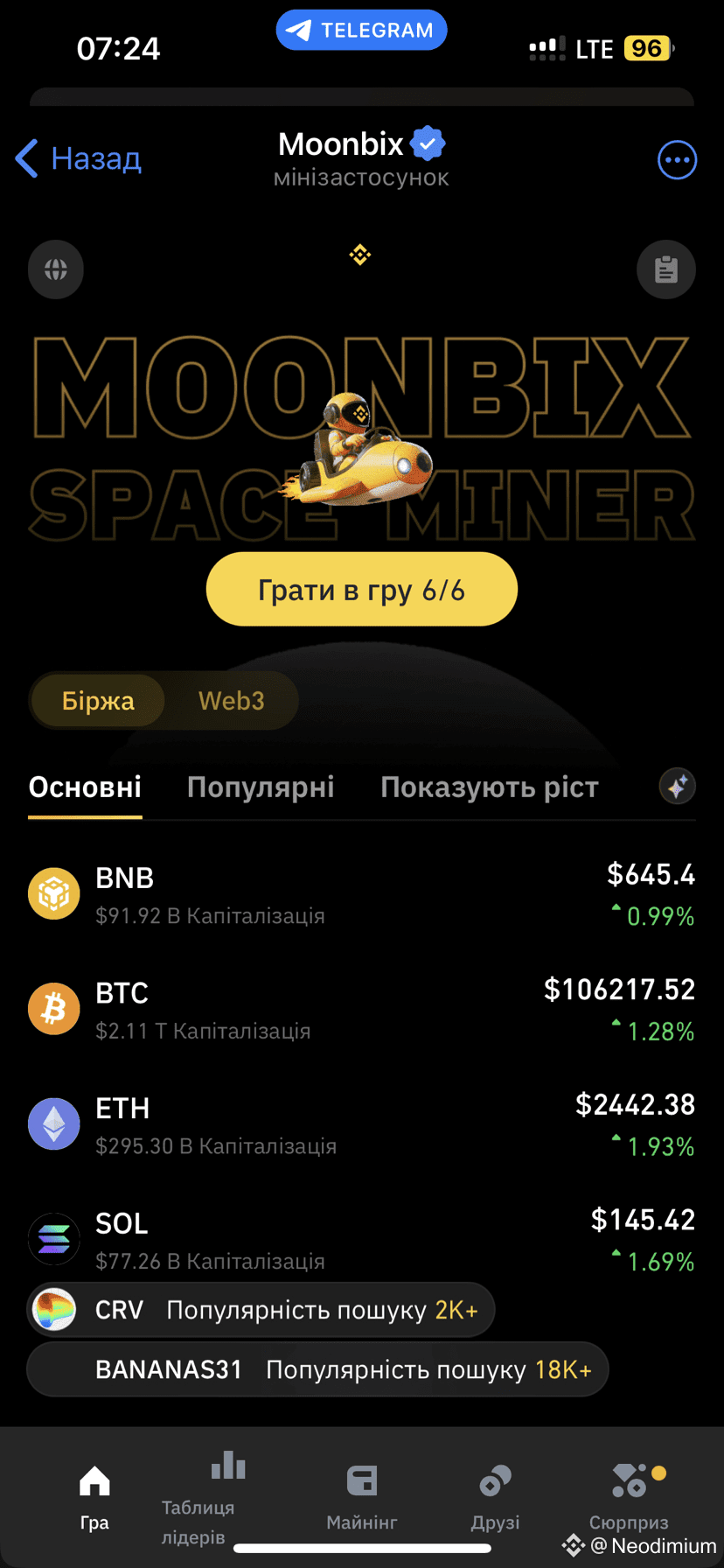Open the BANANAS31 search popularity chip

317,1369
